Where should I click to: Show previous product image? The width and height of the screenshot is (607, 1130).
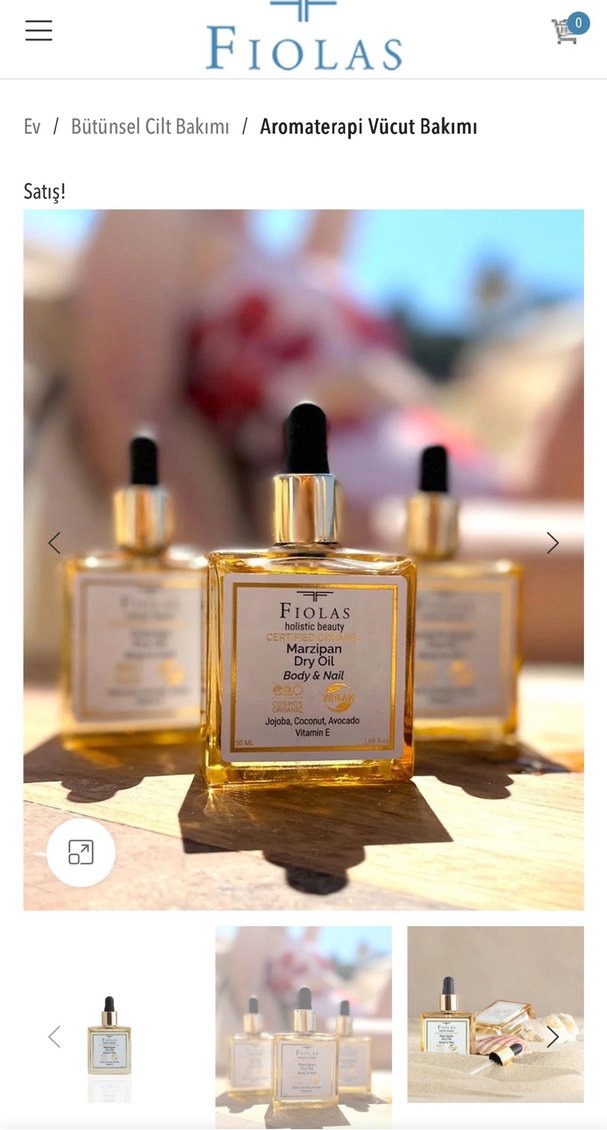[54, 543]
